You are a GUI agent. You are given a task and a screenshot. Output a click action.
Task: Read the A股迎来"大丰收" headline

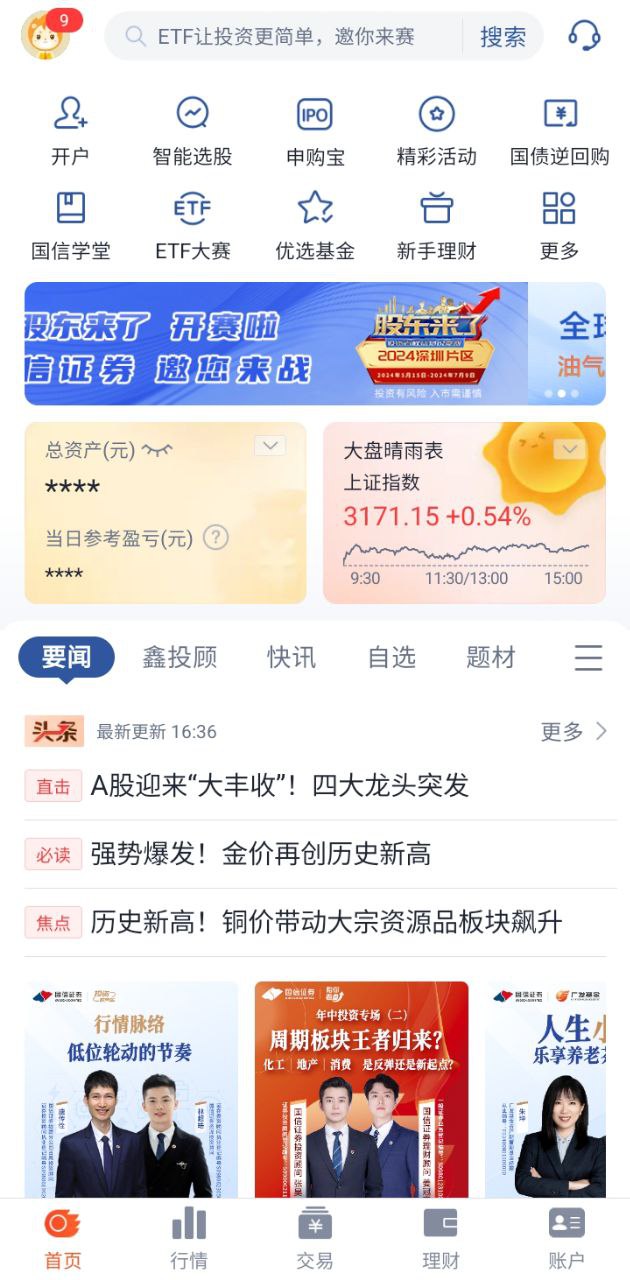(280, 786)
